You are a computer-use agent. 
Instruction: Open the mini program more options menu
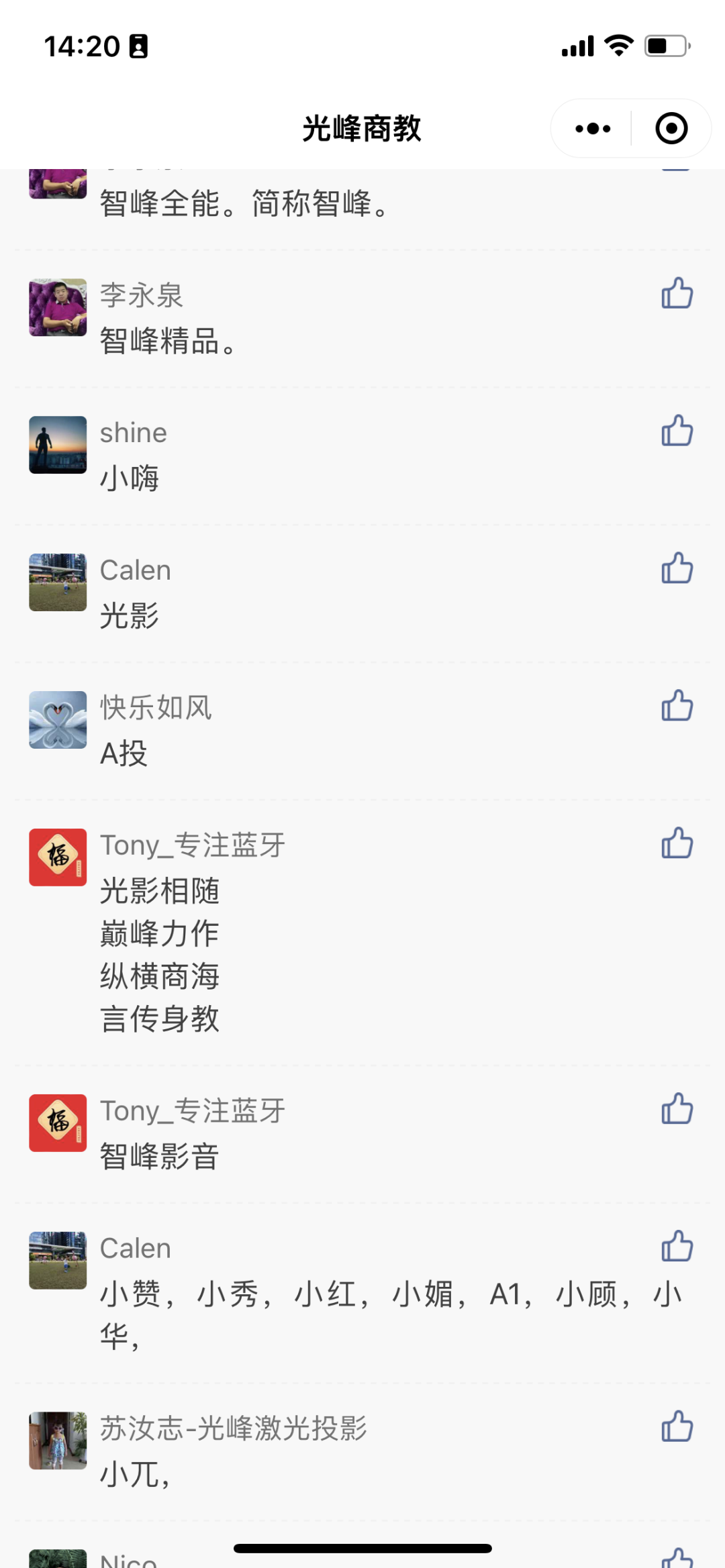pos(593,128)
